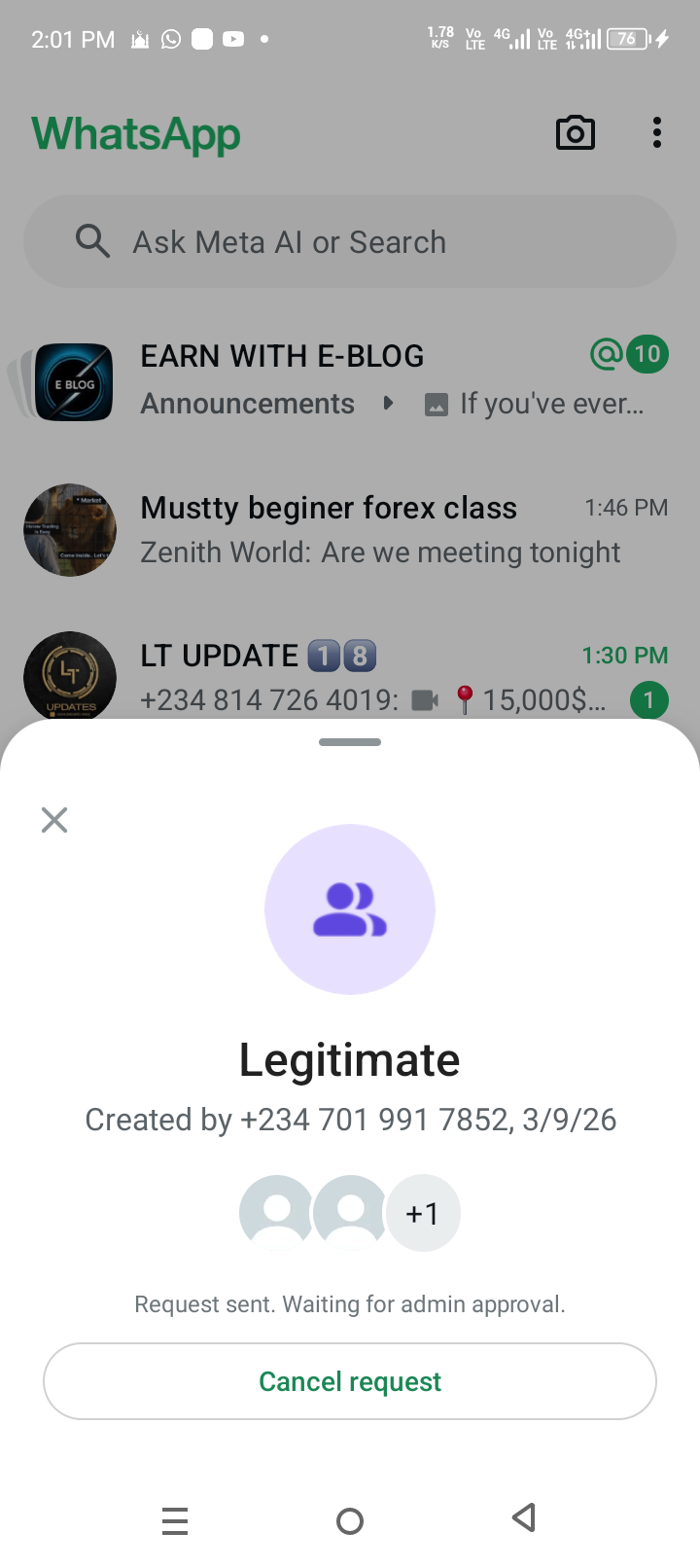
Task: Close the Legitimate group sheet
Action: coord(54,820)
